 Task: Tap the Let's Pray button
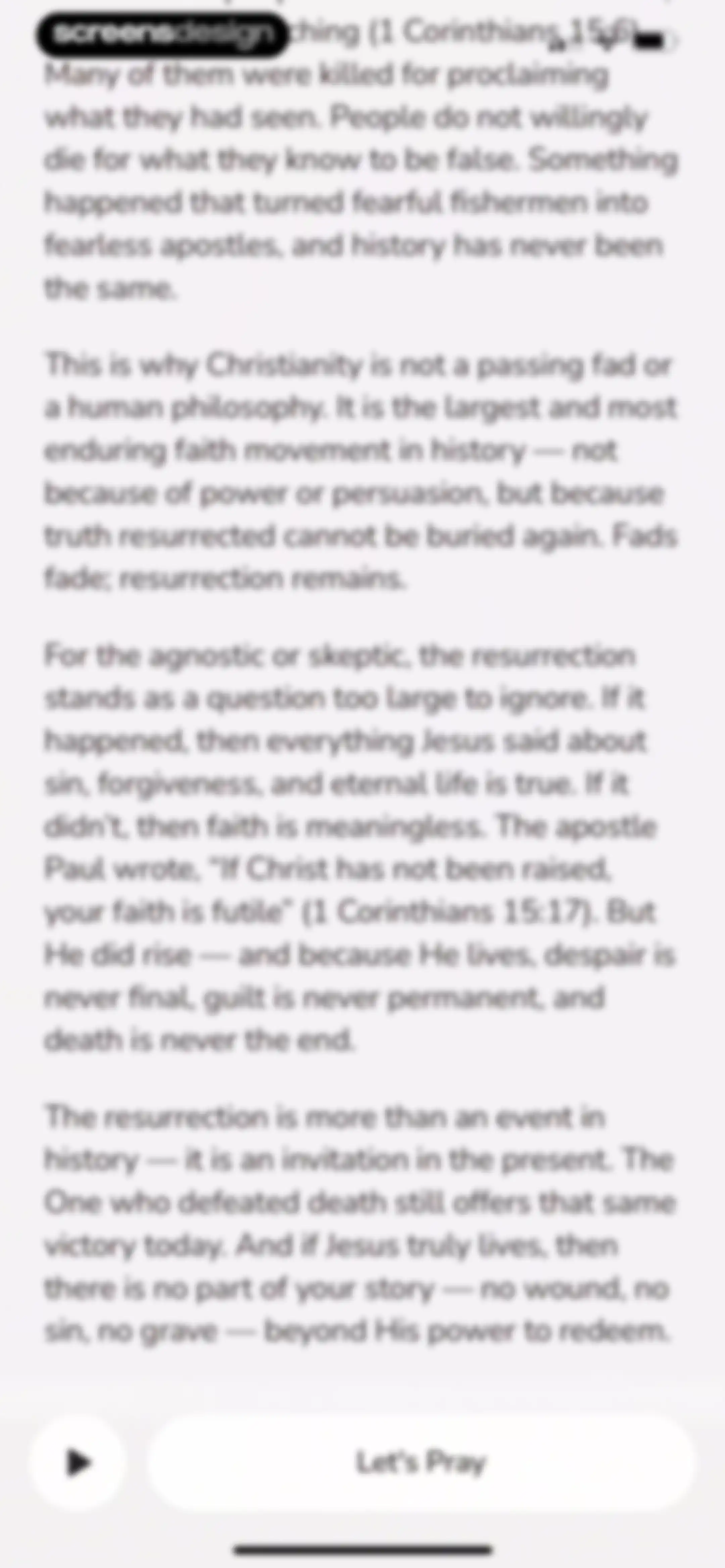(421, 1462)
